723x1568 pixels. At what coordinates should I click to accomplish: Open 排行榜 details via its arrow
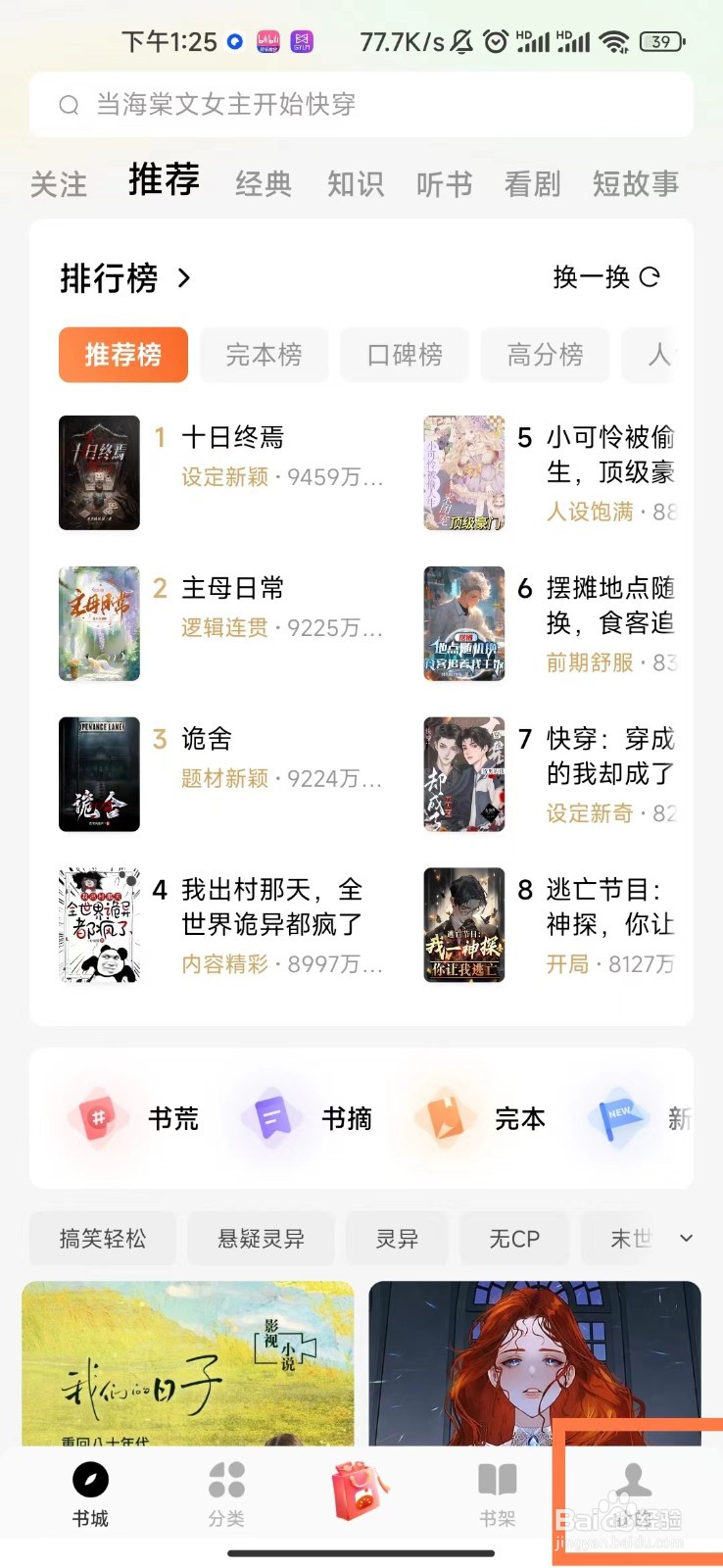pyautogui.click(x=183, y=278)
